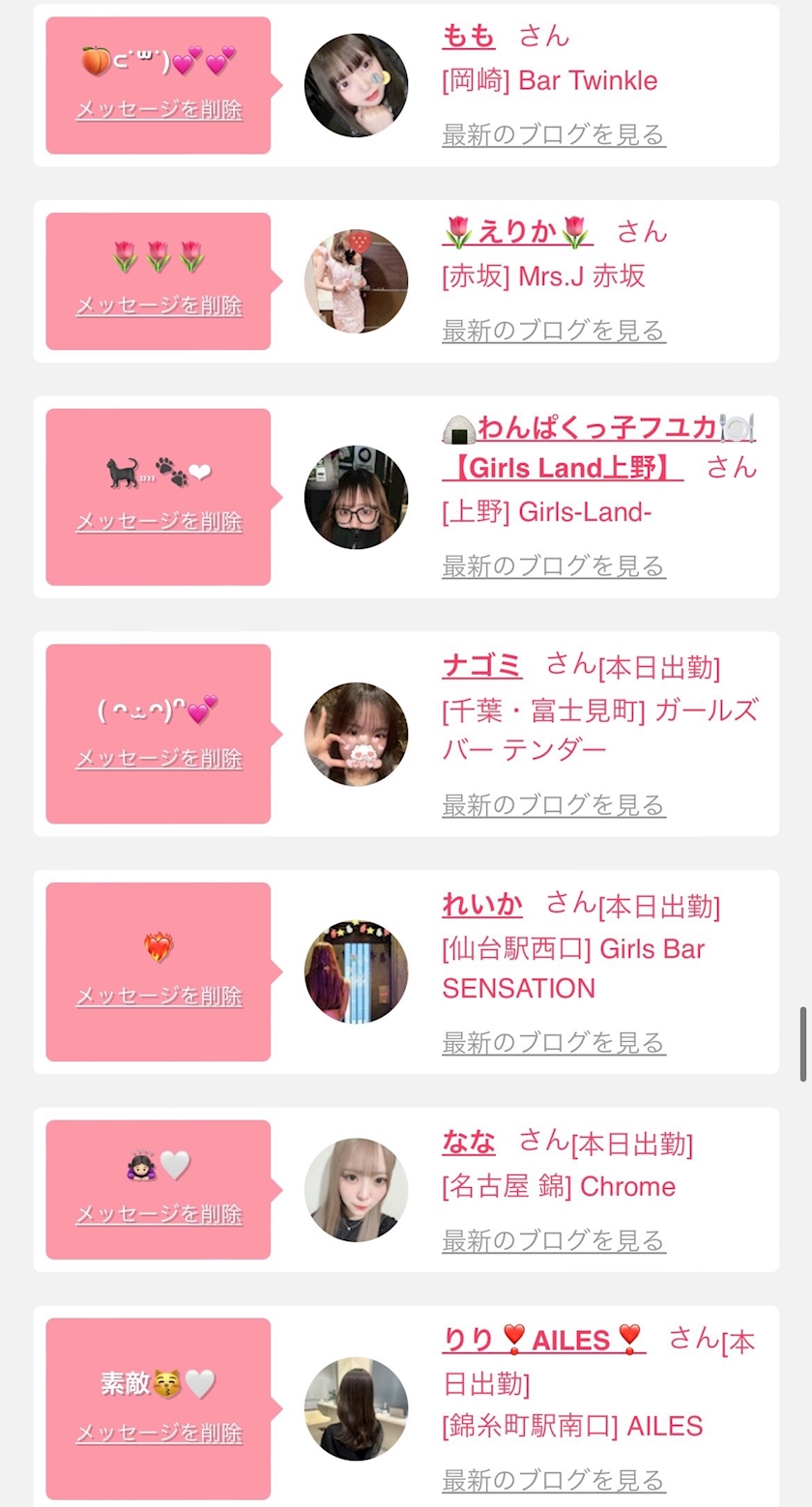Image resolution: width=812 pixels, height=1507 pixels.
Task: Delete the message sent to もも
Action: point(159,109)
